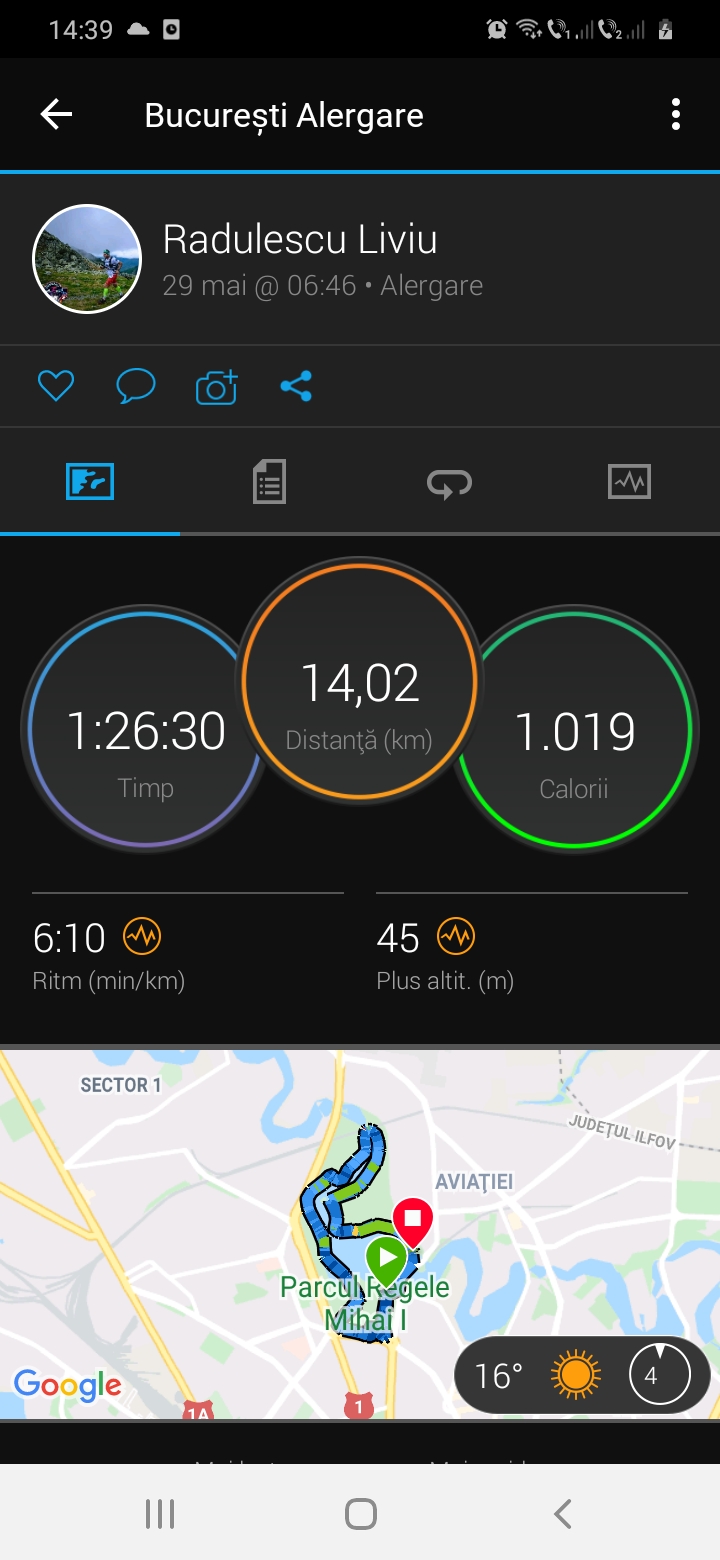Select the overview tab
The image size is (720, 1560).
coord(90,482)
